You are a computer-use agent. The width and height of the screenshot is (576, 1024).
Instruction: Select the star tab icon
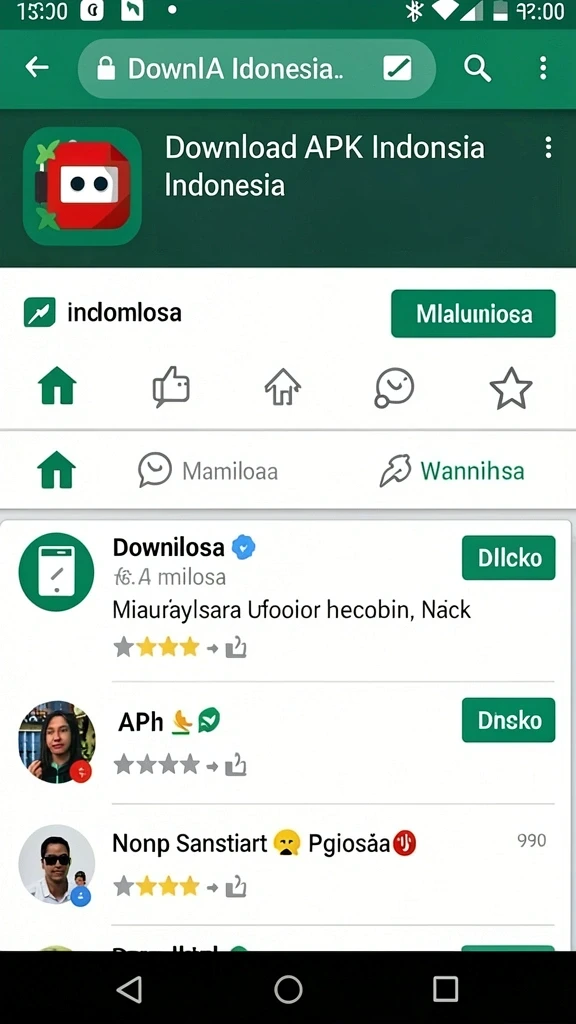pyautogui.click(x=511, y=388)
